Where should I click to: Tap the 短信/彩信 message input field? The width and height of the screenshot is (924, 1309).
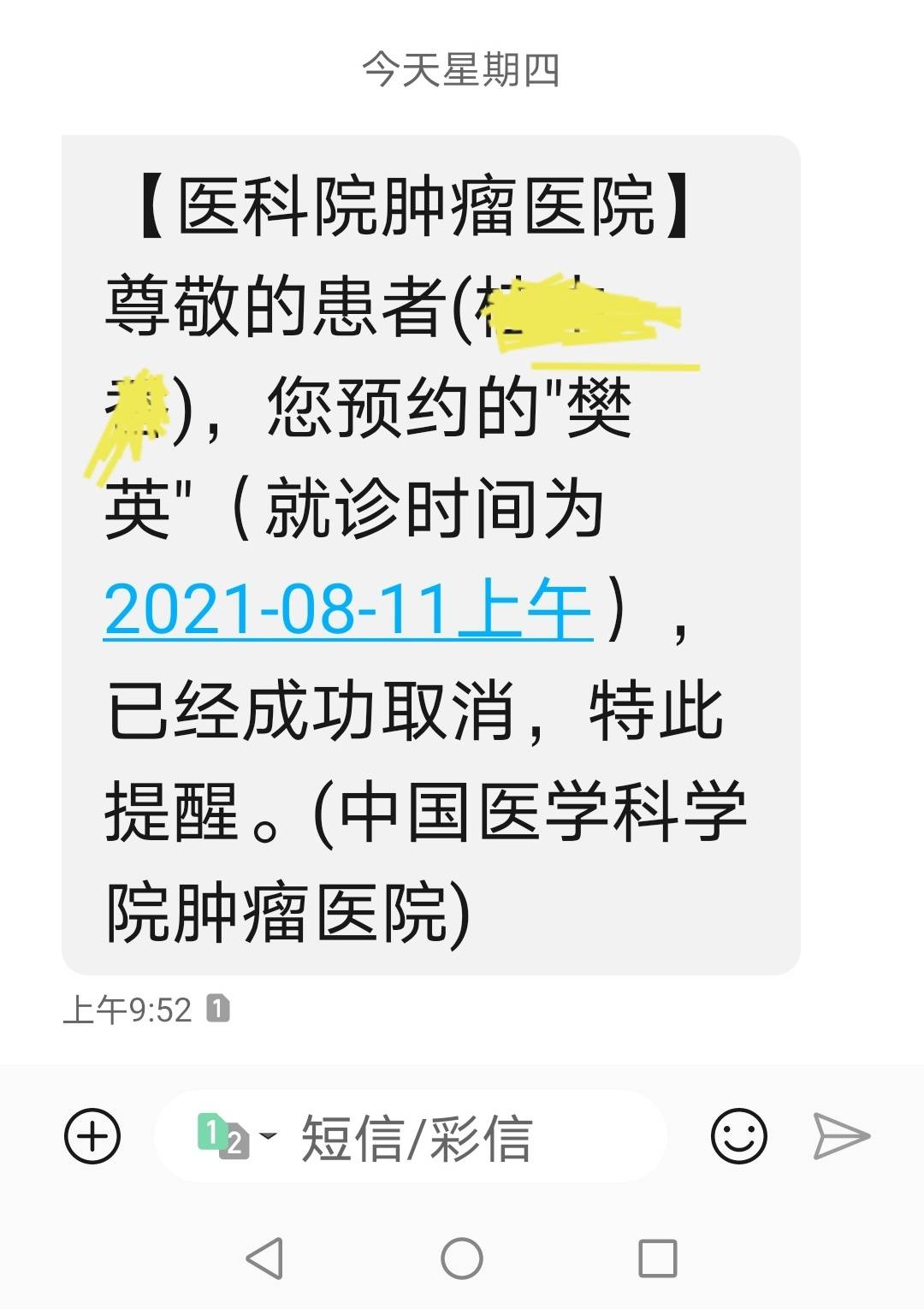pos(419,1136)
